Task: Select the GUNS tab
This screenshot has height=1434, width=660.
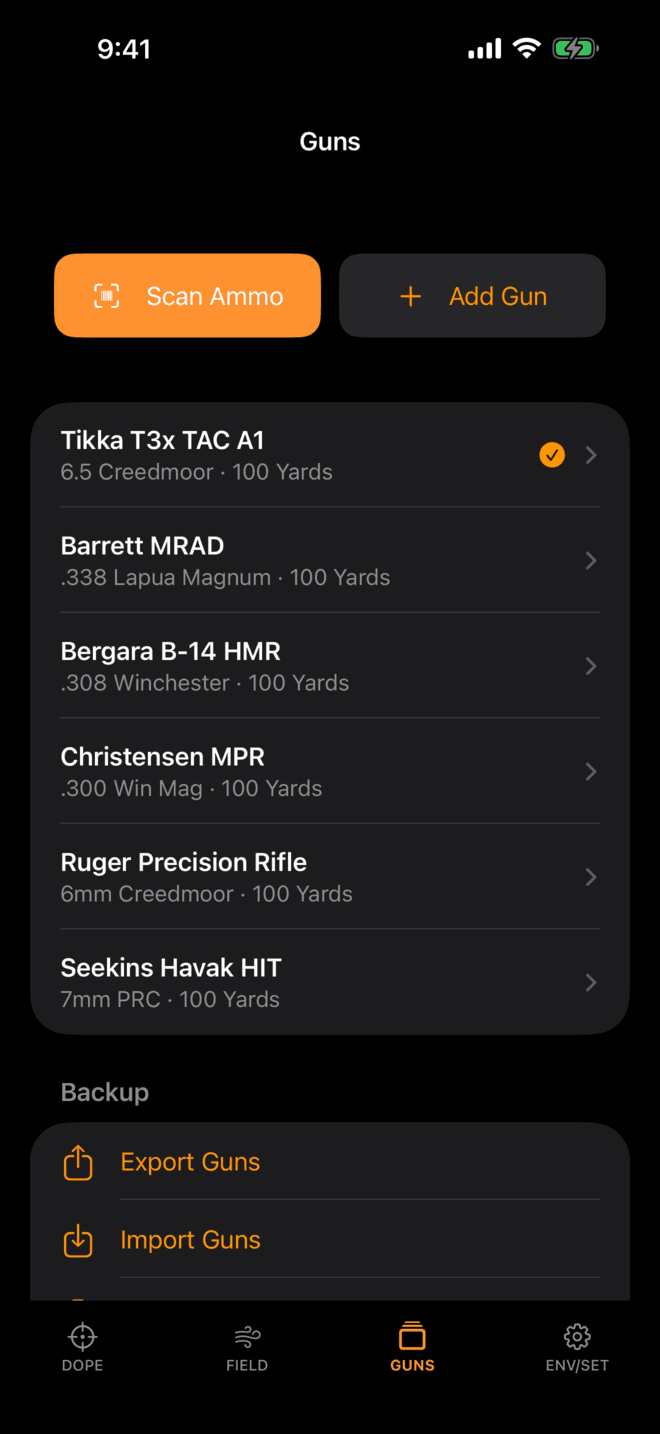Action: pyautogui.click(x=412, y=1347)
